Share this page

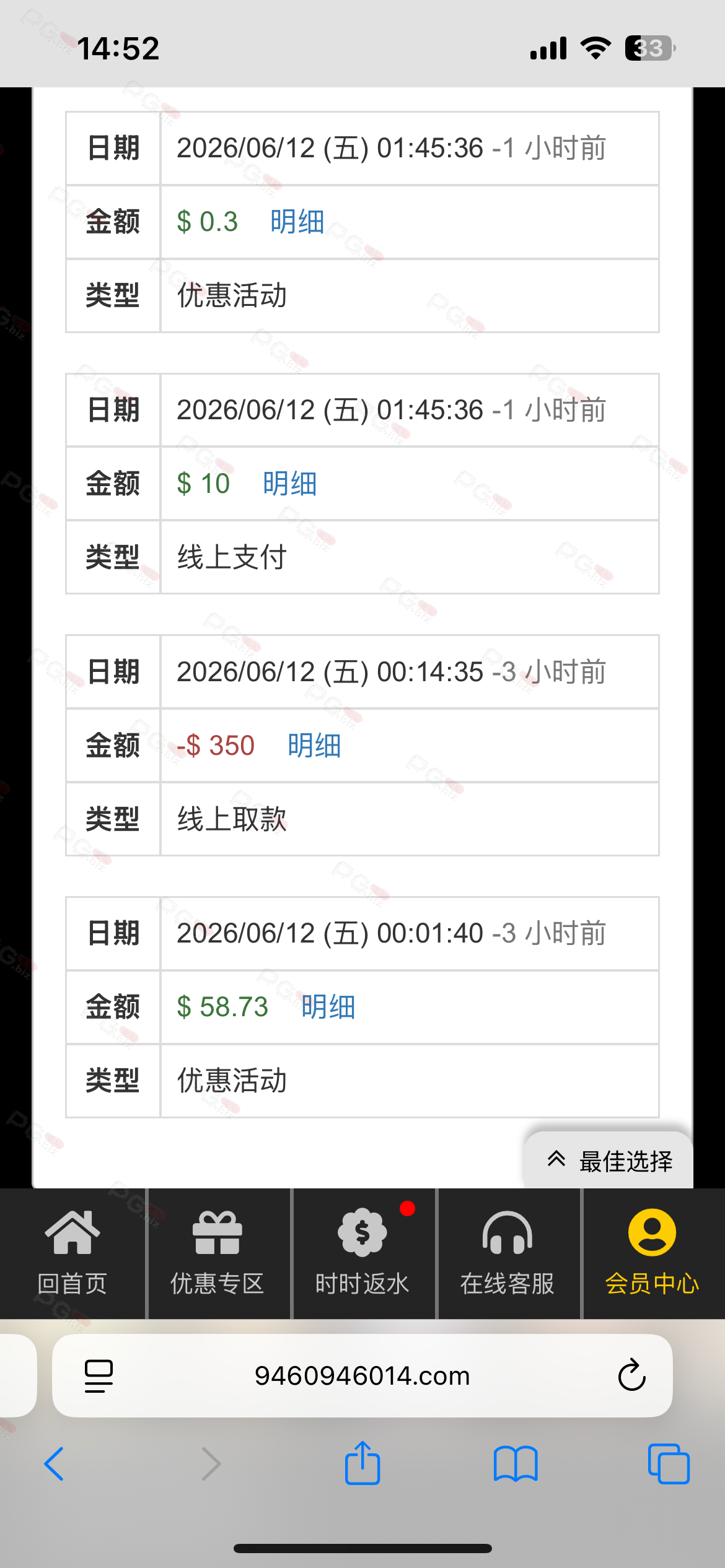(362, 1463)
